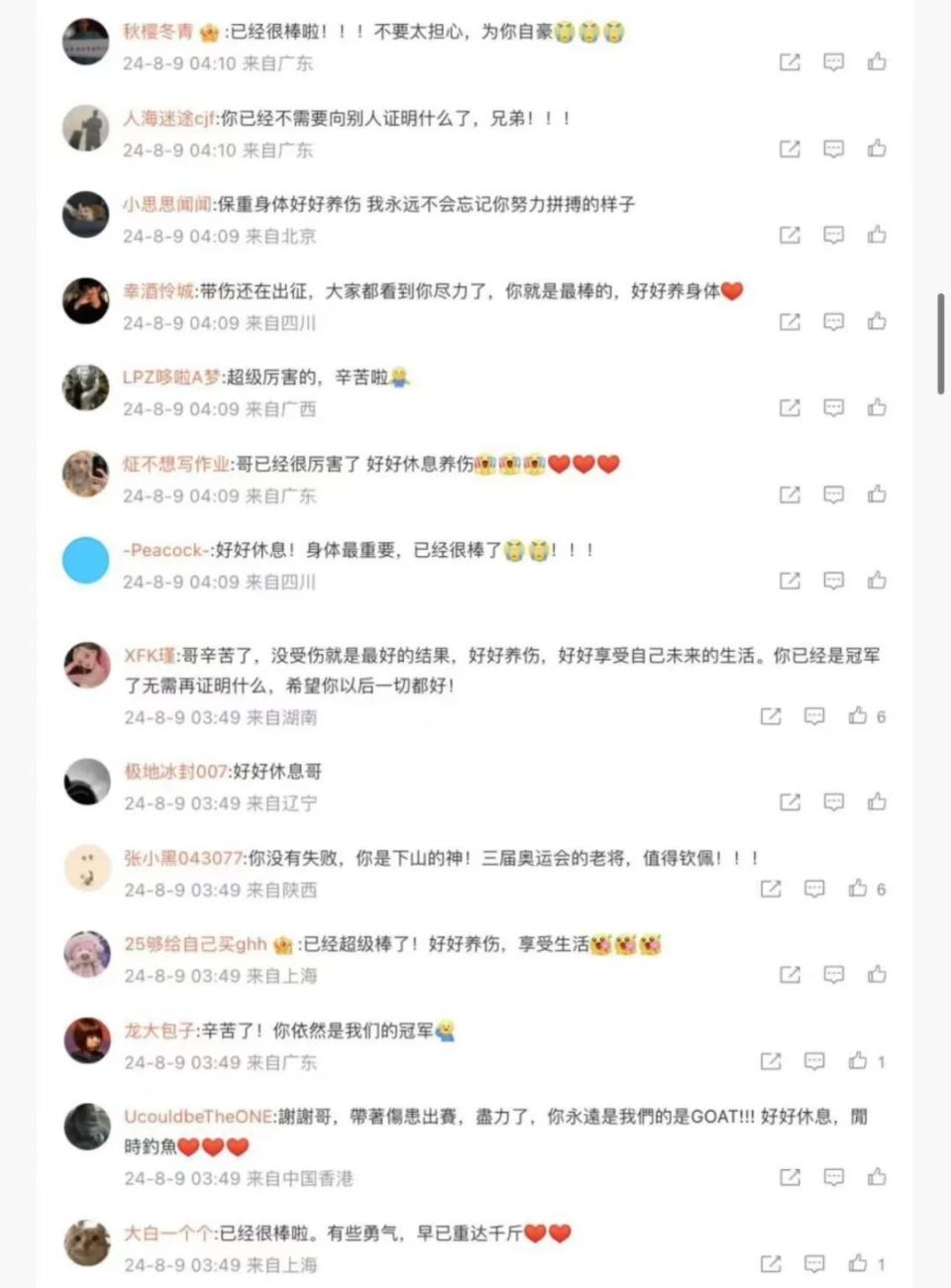Like 幸酒怜城's comment
The width and height of the screenshot is (951, 1288).
(x=876, y=322)
